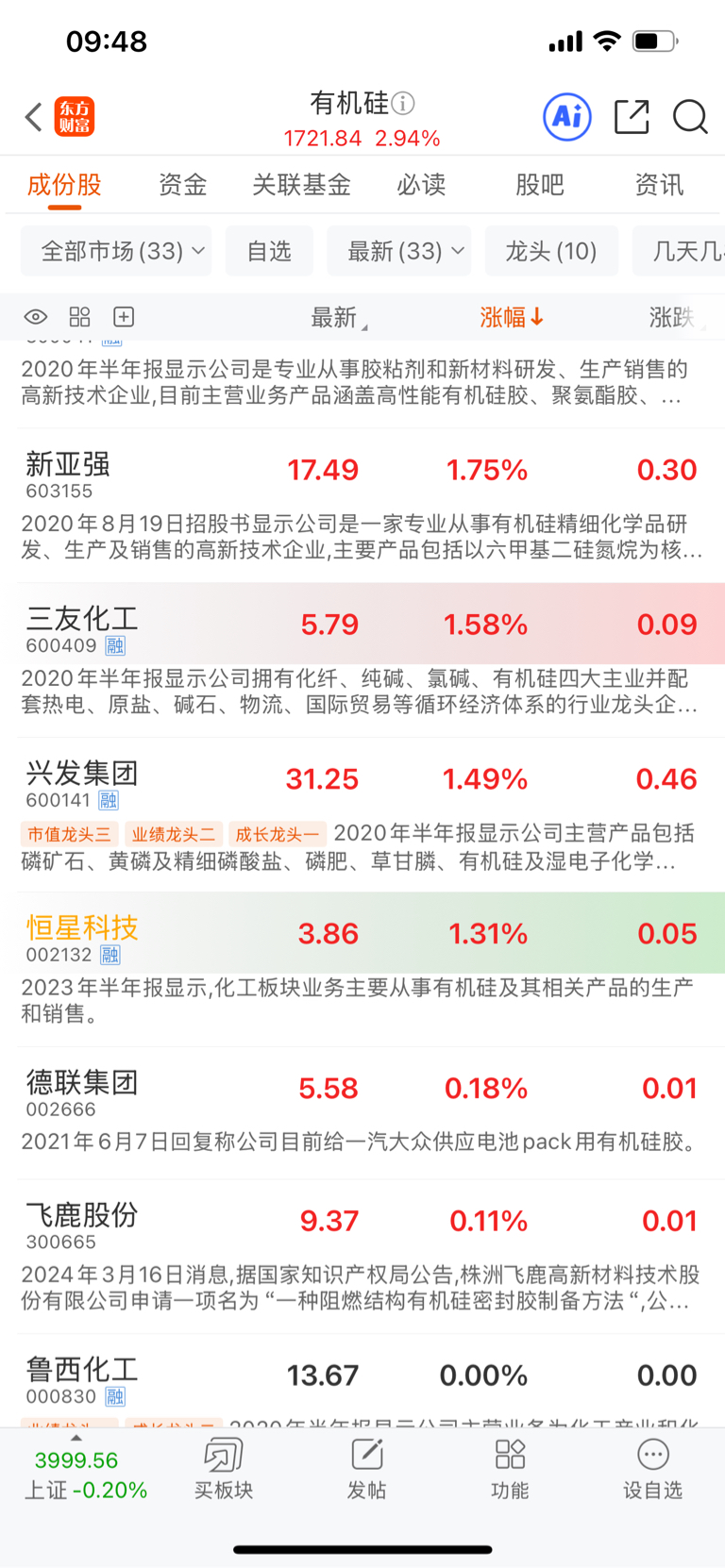Screen dimensions: 725x1568
Task: Sort the list by 涨幅
Action: pyautogui.click(x=511, y=317)
